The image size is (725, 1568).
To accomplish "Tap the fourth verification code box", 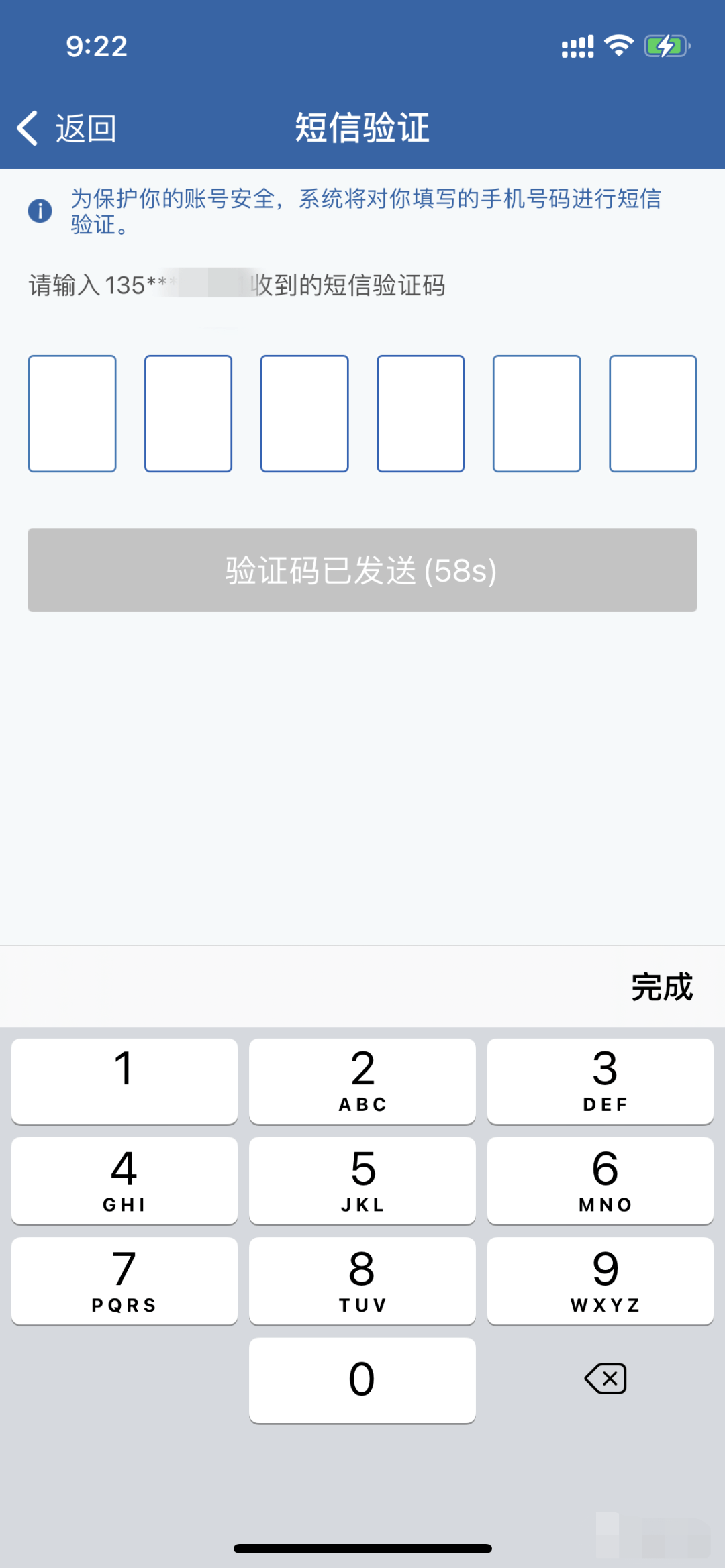I will tap(420, 413).
